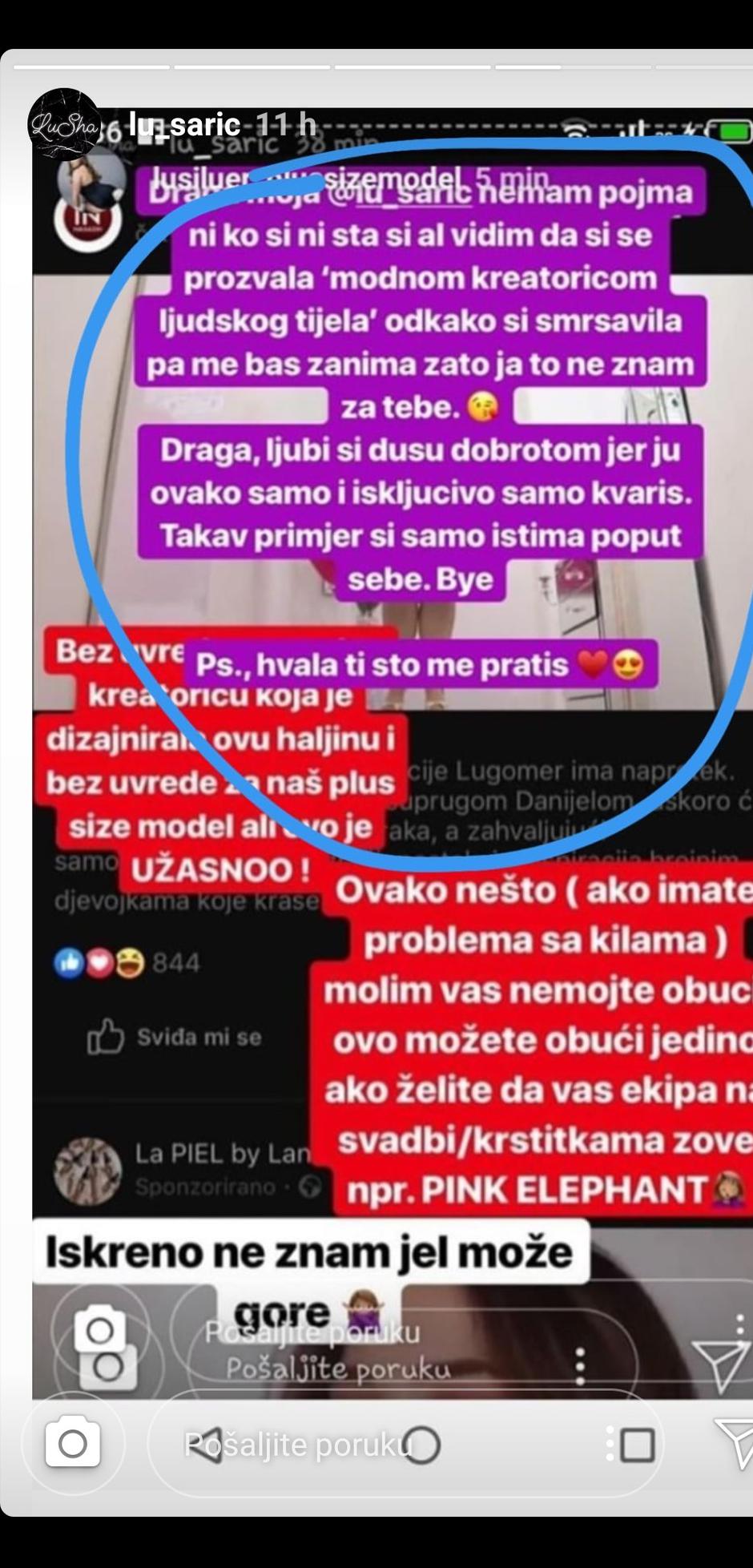Open the story's three-dot options menu
The width and height of the screenshot is (753, 1568).
click(610, 1444)
